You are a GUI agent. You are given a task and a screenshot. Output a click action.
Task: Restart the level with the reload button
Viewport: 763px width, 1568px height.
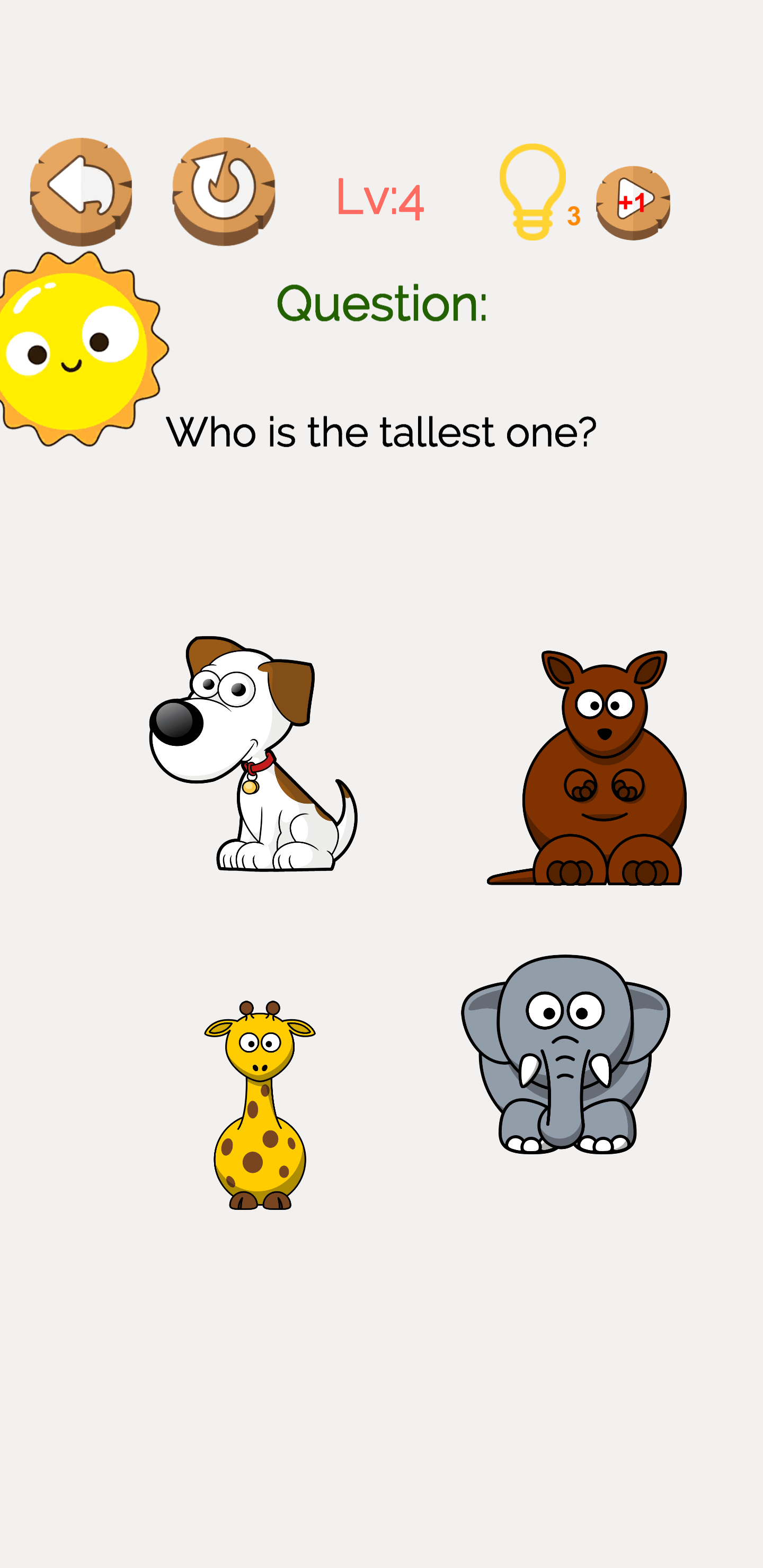pos(224,192)
